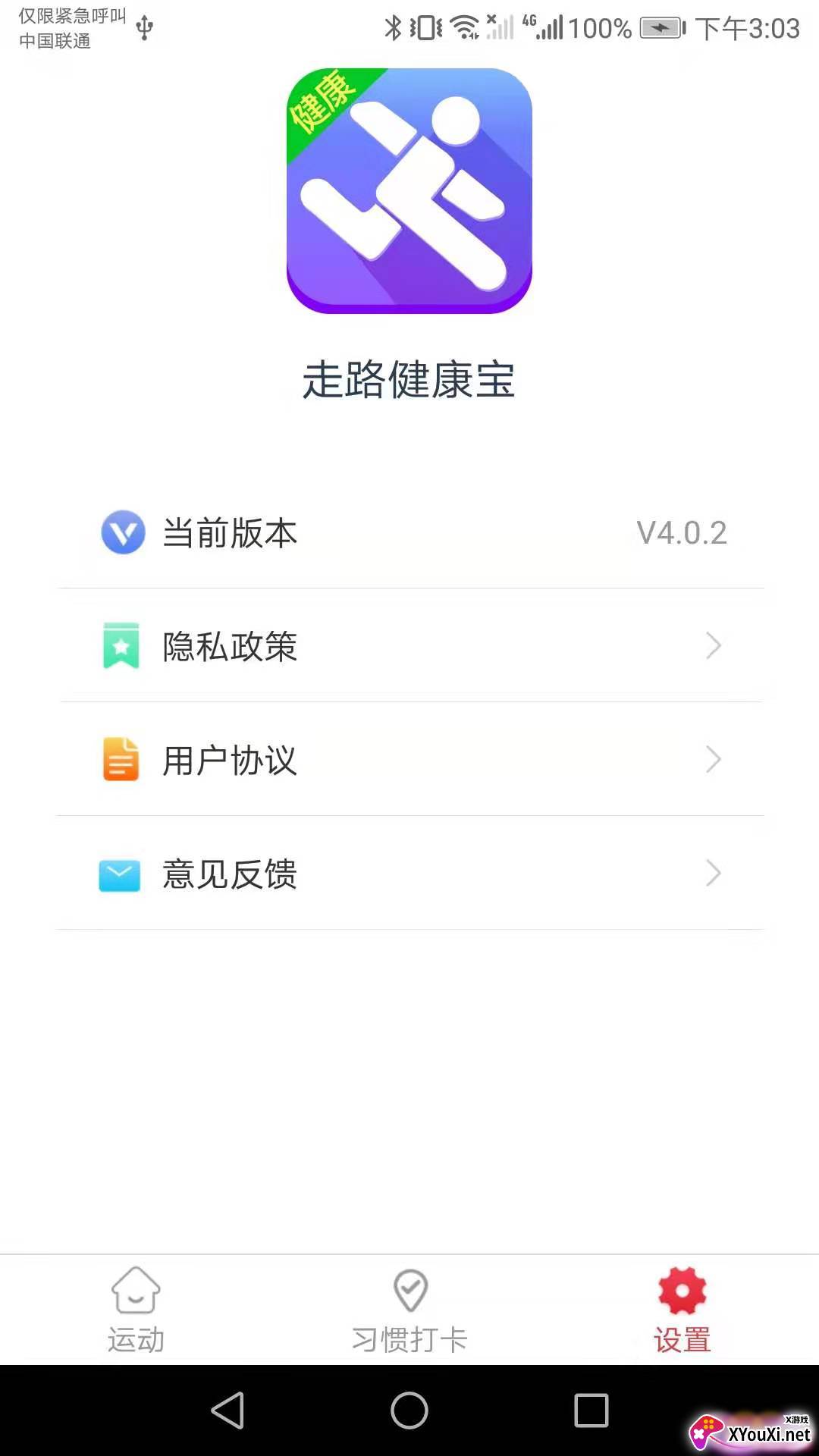Go back with the system back button
Image resolution: width=819 pixels, height=1456 pixels.
pos(227,1410)
